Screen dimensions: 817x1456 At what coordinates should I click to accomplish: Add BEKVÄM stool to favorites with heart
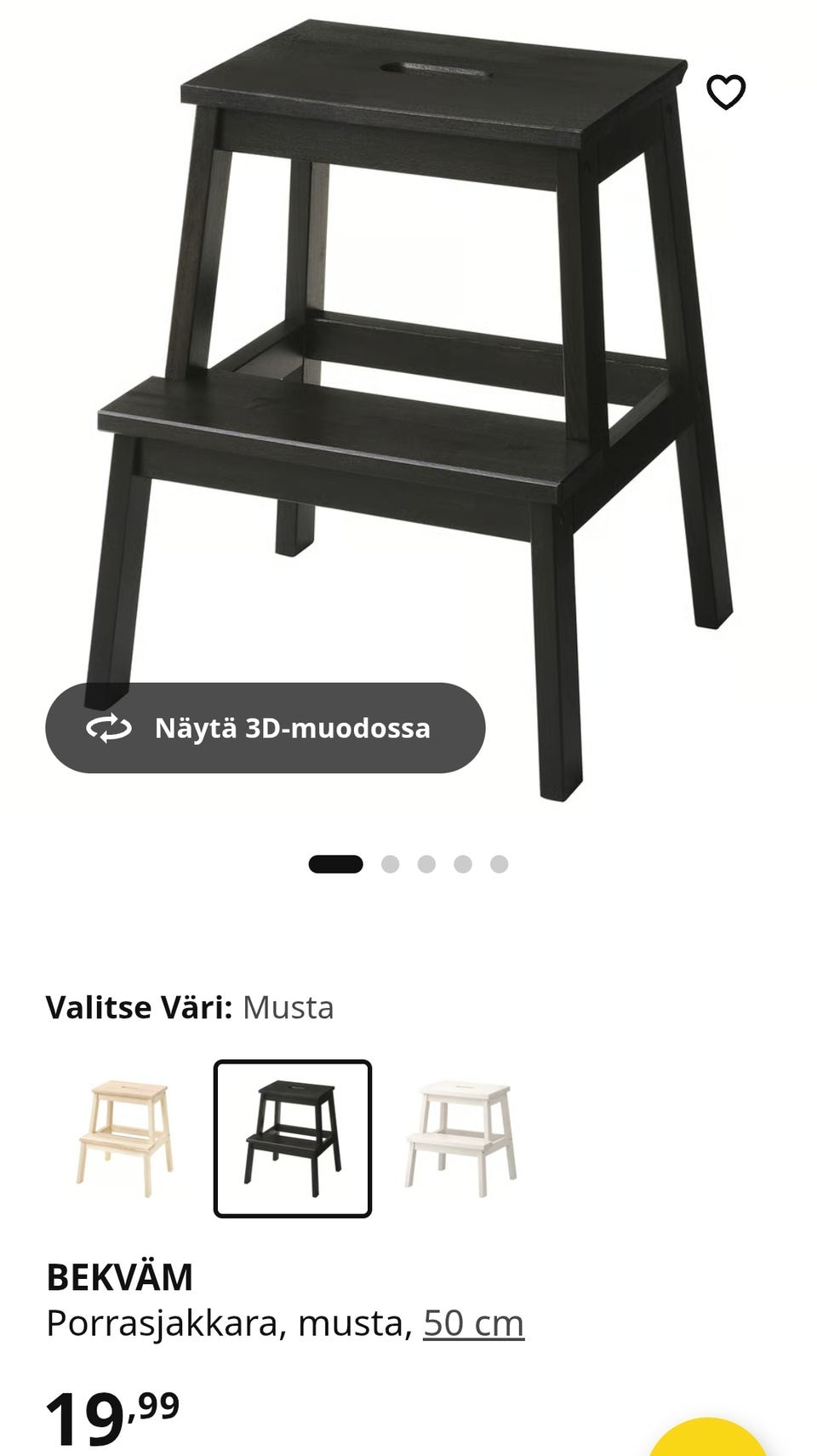click(x=726, y=92)
